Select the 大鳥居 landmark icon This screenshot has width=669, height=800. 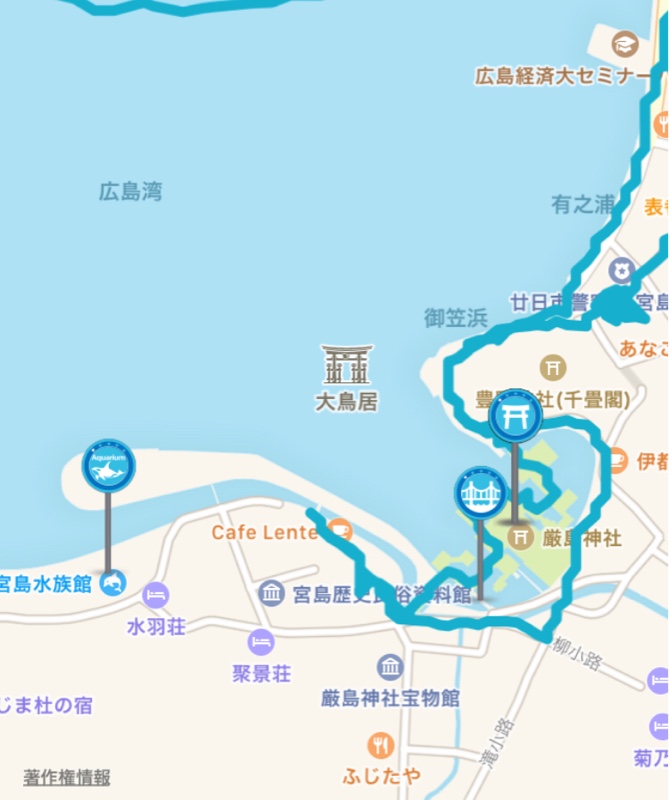pyautogui.click(x=347, y=366)
